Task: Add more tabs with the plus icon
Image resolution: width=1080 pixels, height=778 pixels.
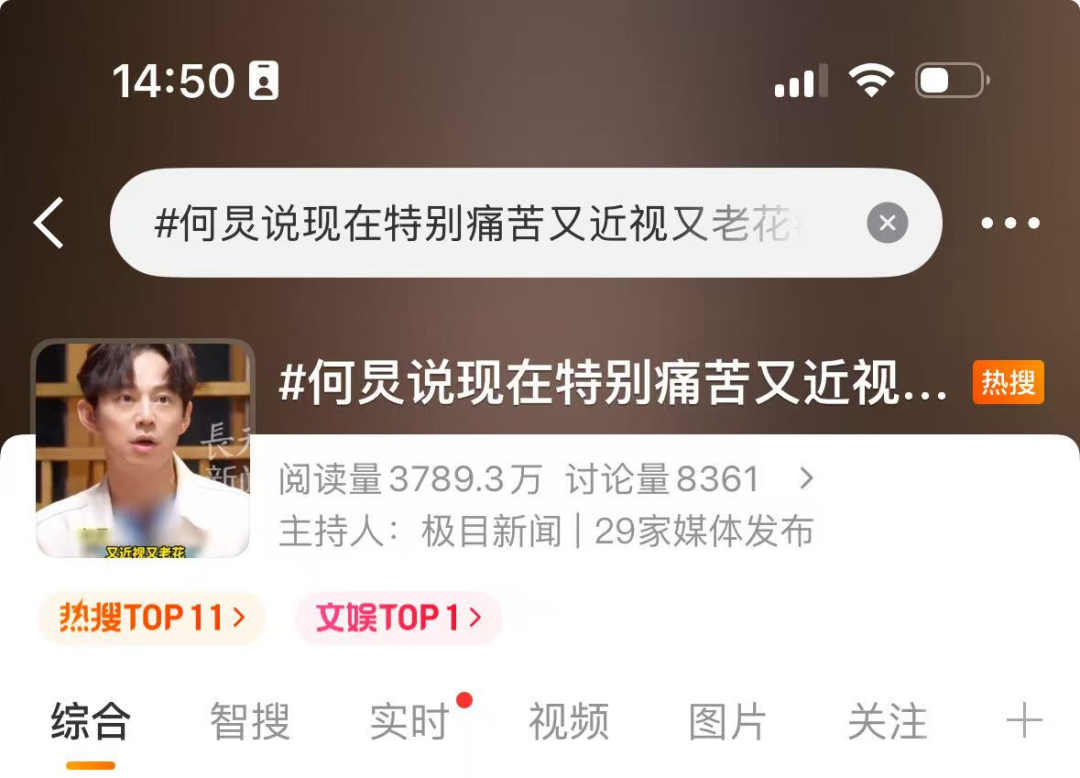Action: coord(1024,721)
